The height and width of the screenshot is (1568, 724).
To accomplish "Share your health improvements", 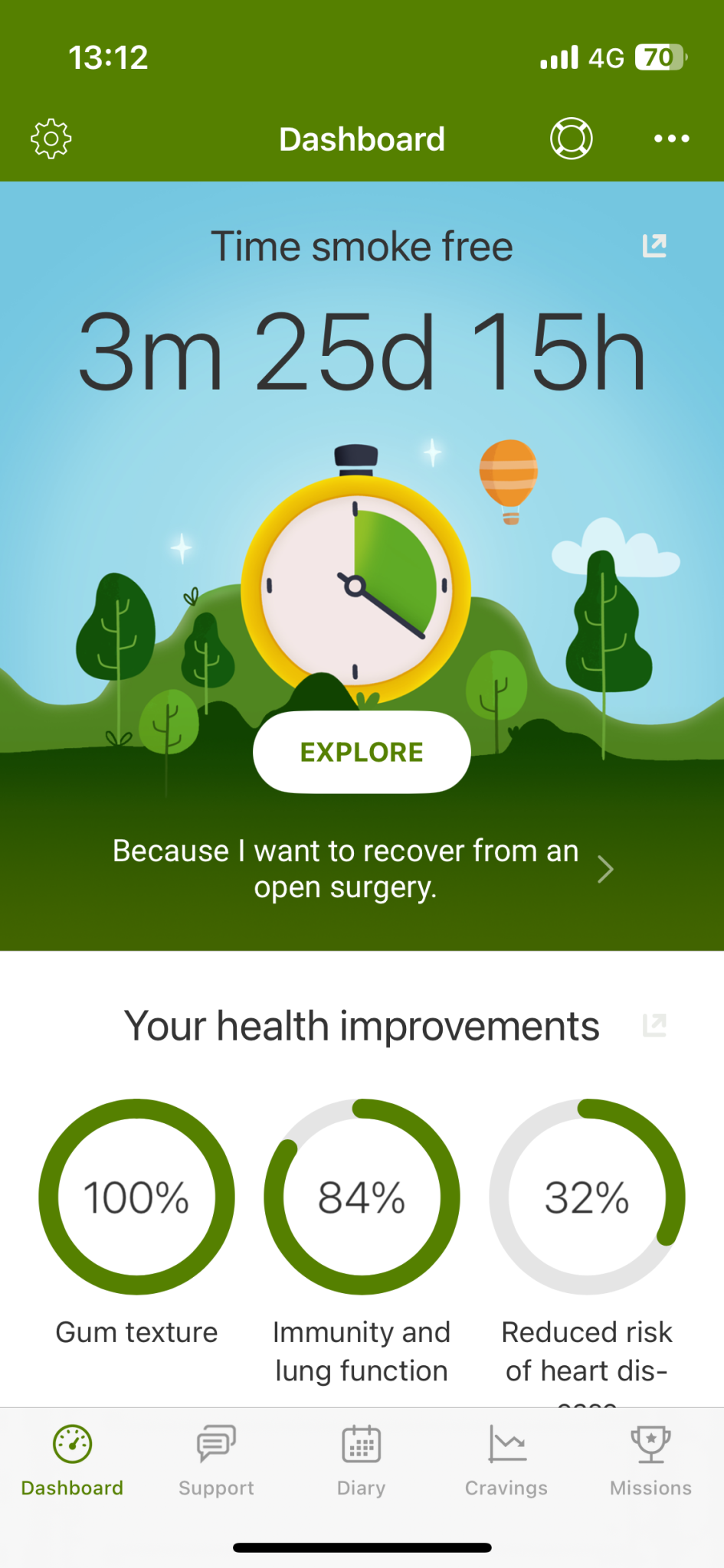I will coord(654,1025).
